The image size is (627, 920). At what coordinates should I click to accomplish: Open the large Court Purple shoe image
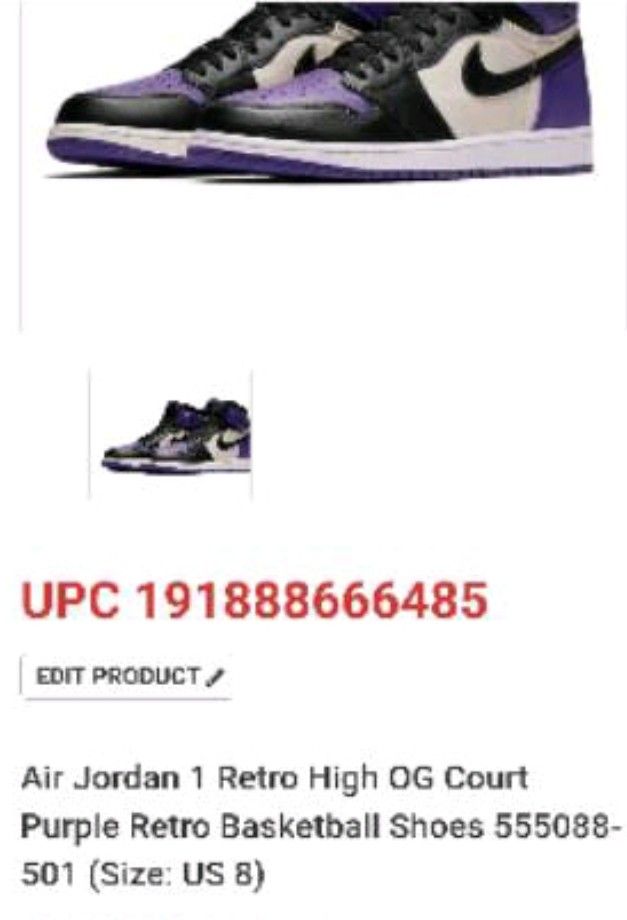[322, 100]
